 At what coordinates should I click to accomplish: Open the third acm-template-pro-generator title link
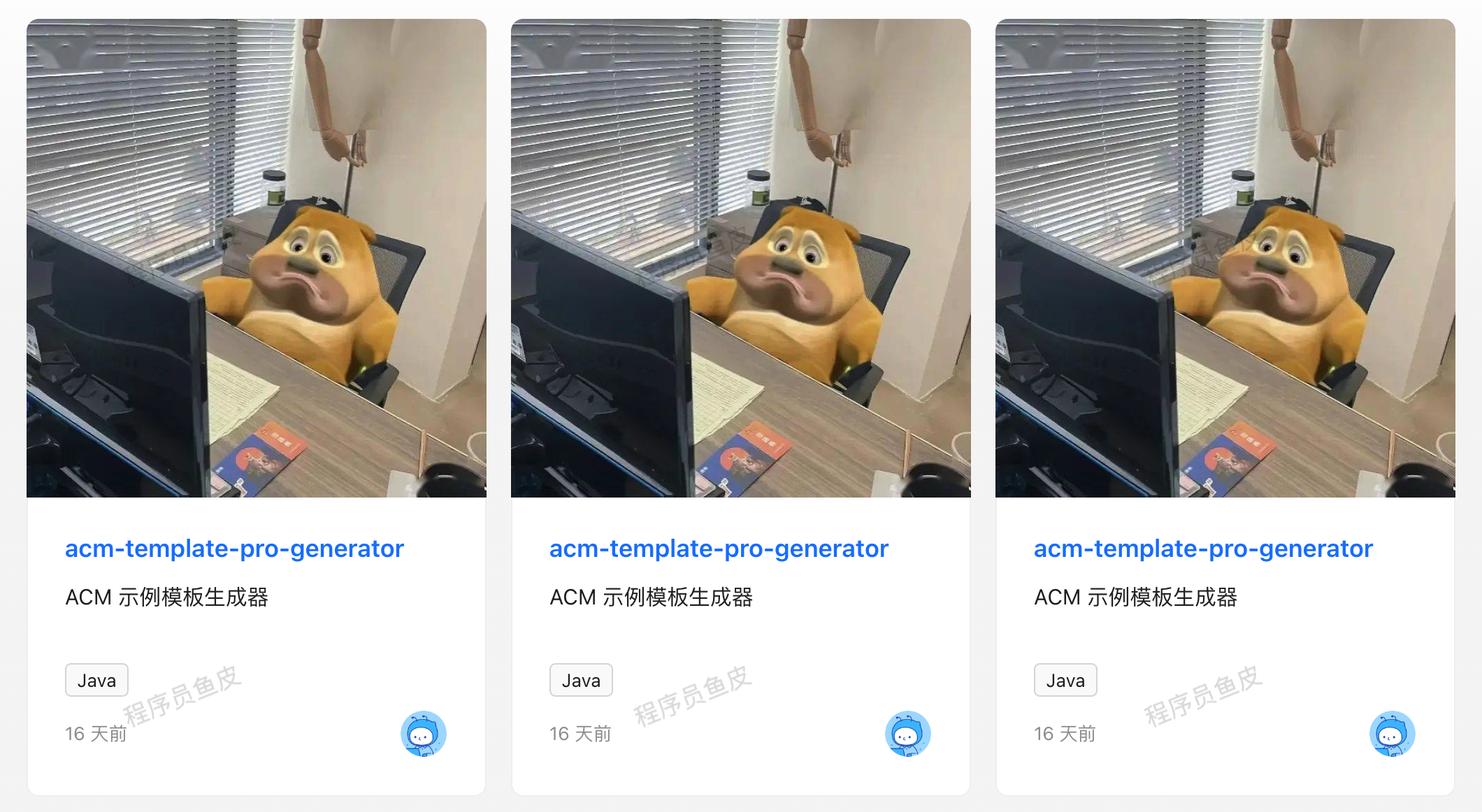[1203, 549]
